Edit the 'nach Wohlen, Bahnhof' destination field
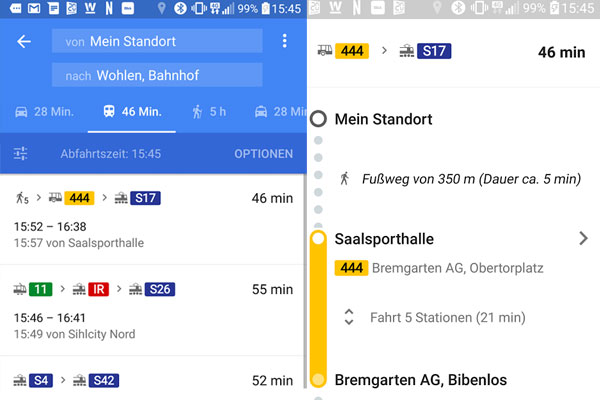The image size is (600, 400). tap(157, 75)
